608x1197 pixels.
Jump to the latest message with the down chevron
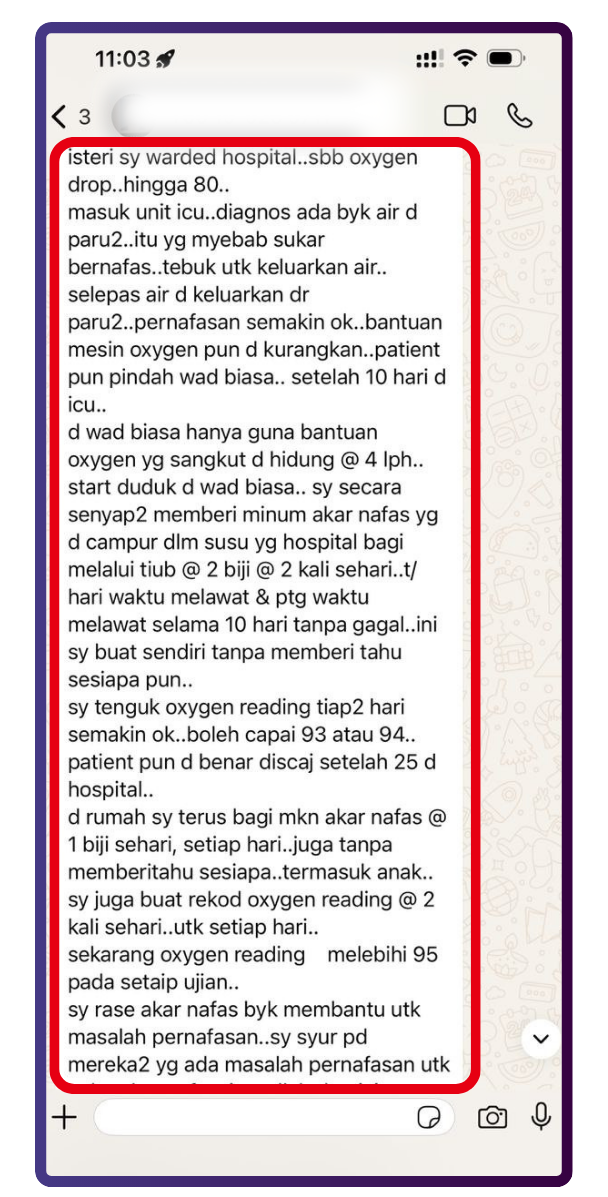tap(541, 1040)
